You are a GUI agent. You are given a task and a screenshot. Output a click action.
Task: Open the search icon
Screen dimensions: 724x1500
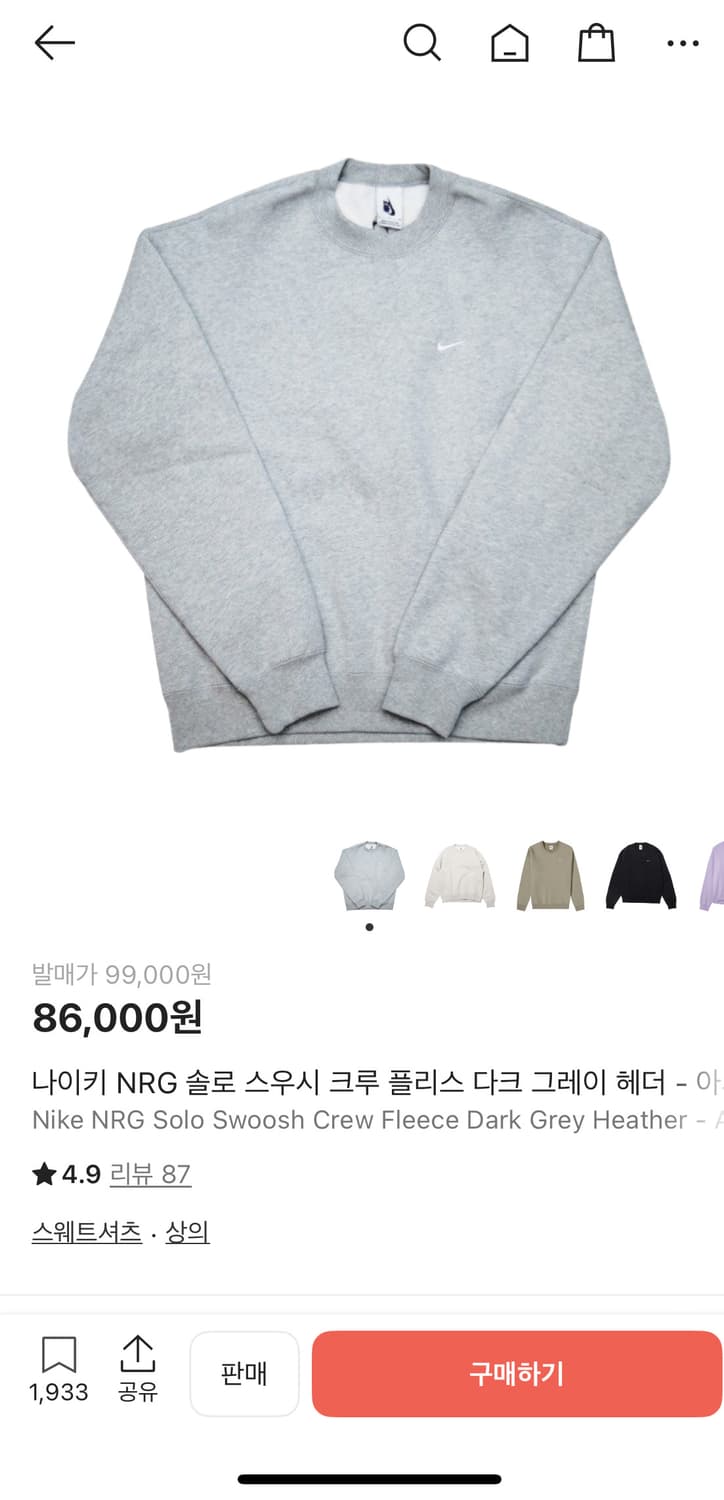(422, 43)
